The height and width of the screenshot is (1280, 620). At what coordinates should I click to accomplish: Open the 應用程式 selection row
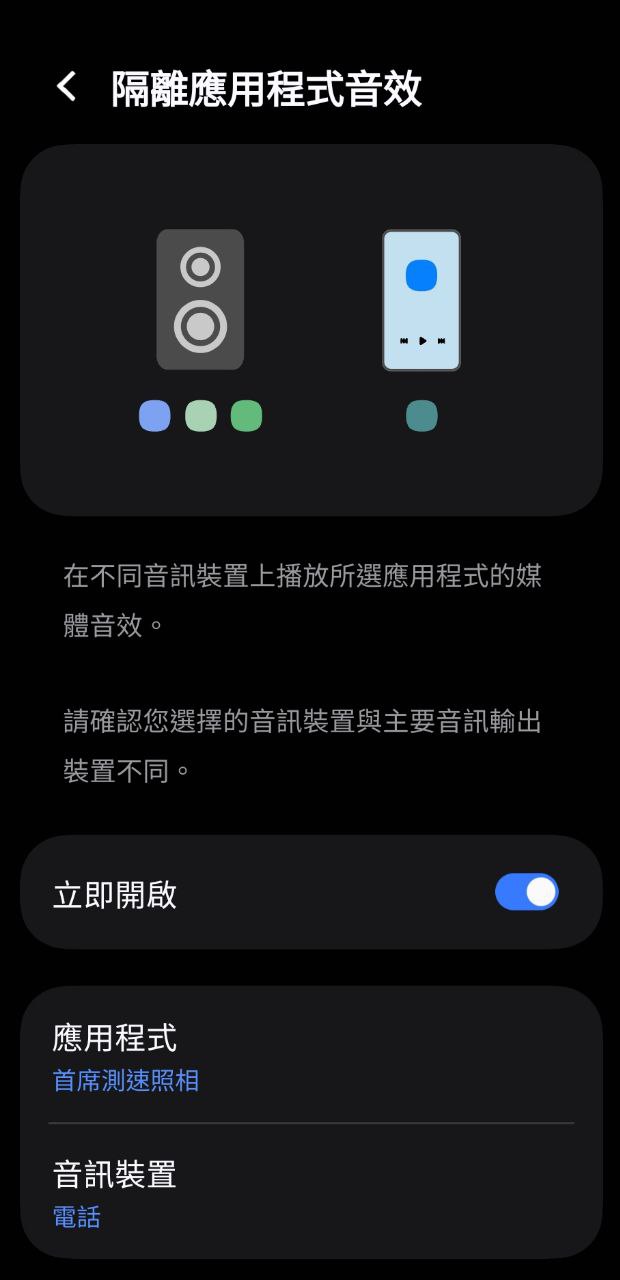point(310,1056)
